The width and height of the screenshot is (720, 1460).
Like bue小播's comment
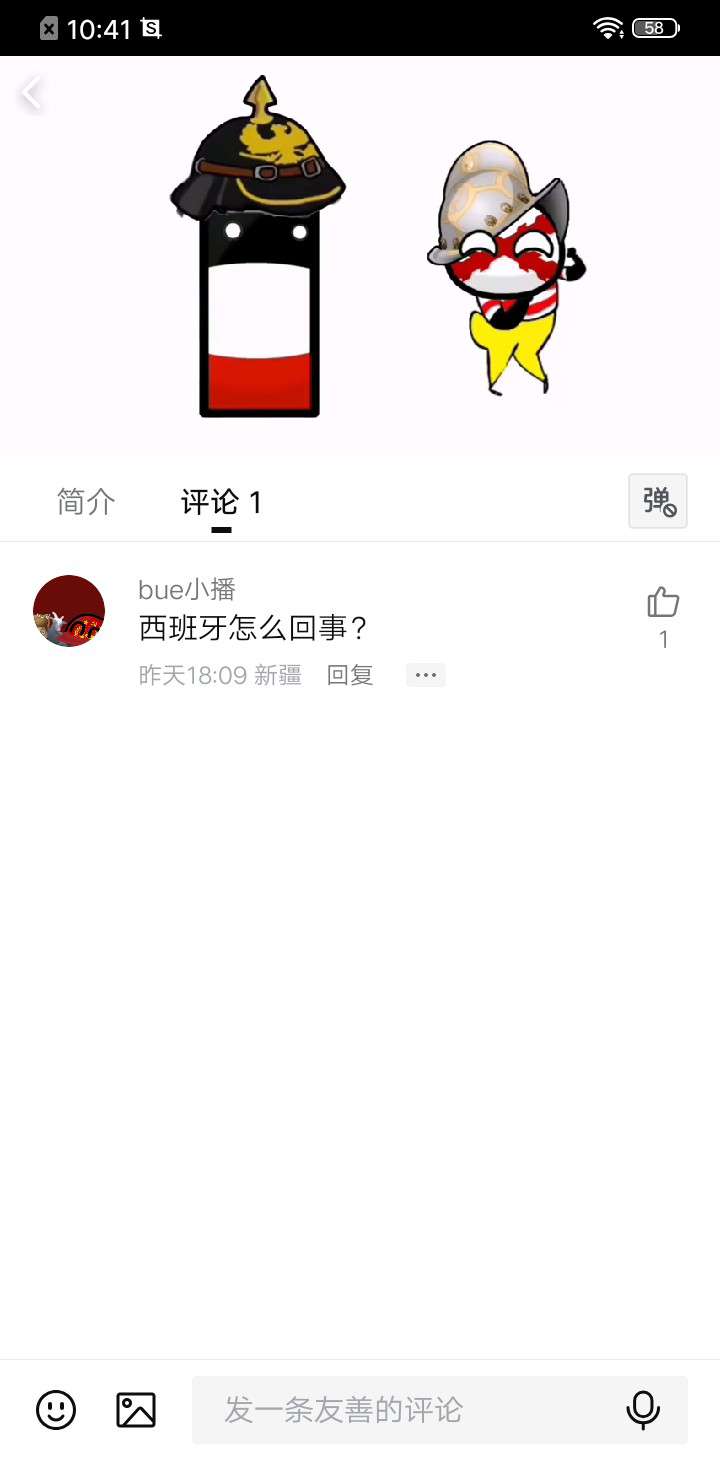[x=663, y=603]
